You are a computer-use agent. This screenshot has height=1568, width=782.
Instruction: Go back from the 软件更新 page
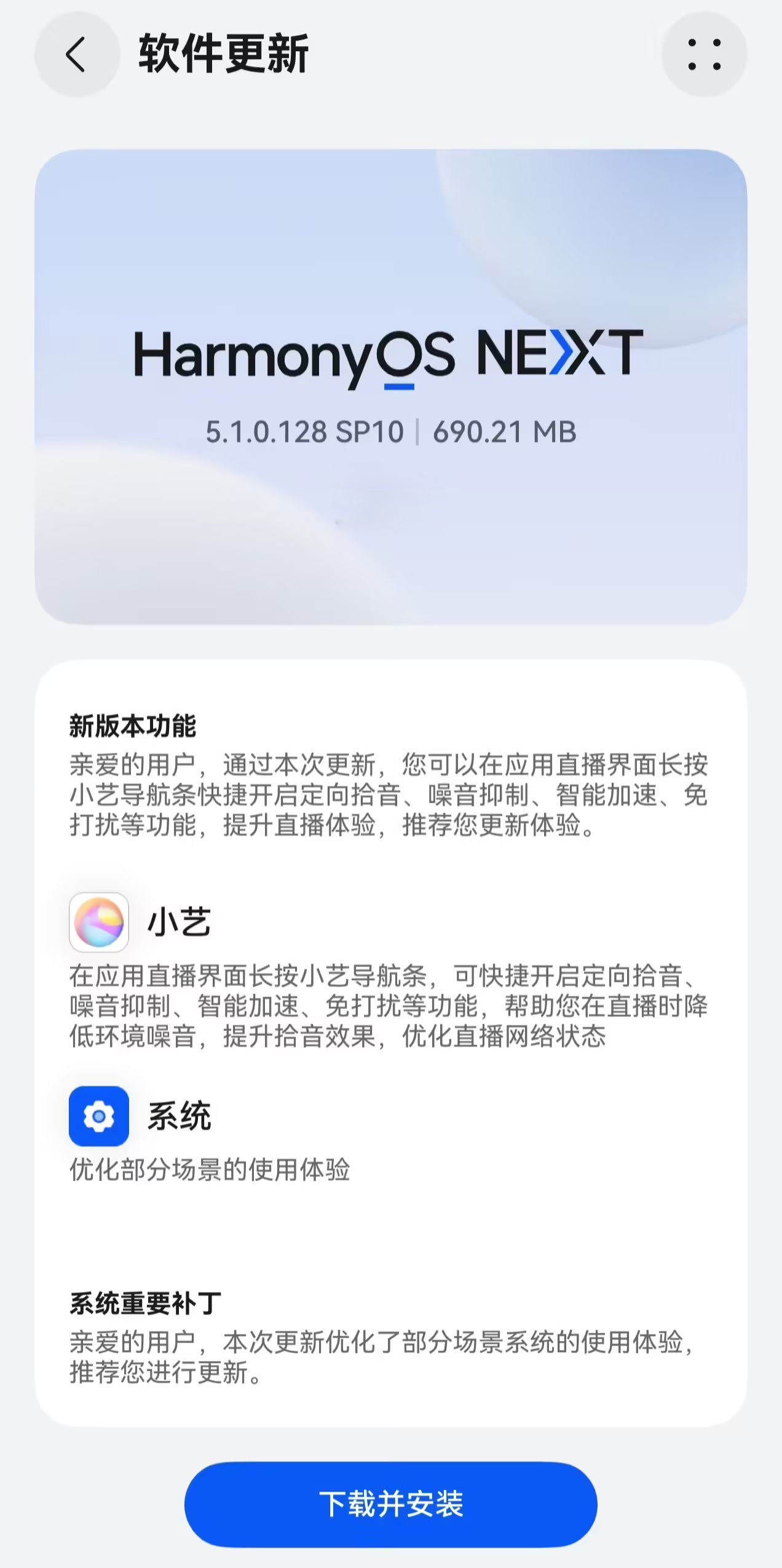click(x=76, y=55)
